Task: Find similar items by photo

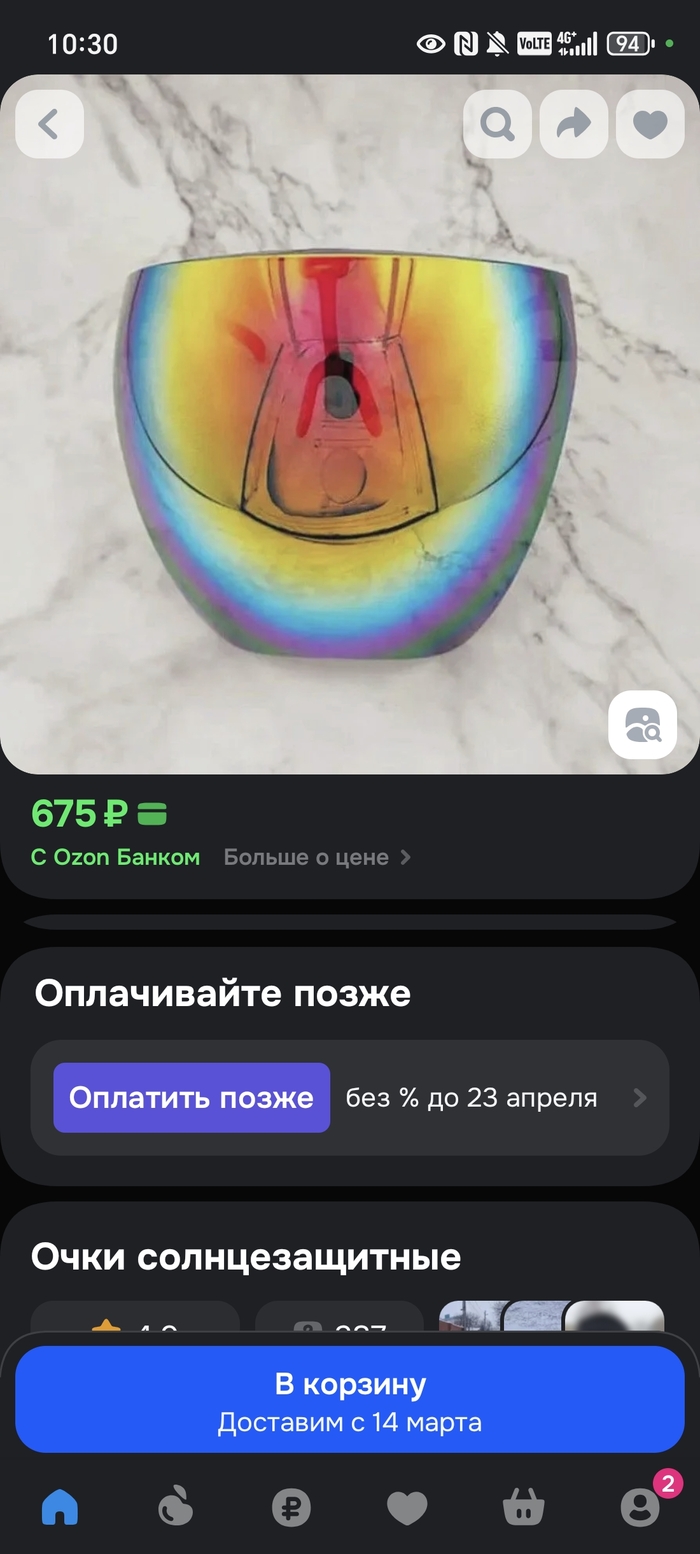Action: 642,724
